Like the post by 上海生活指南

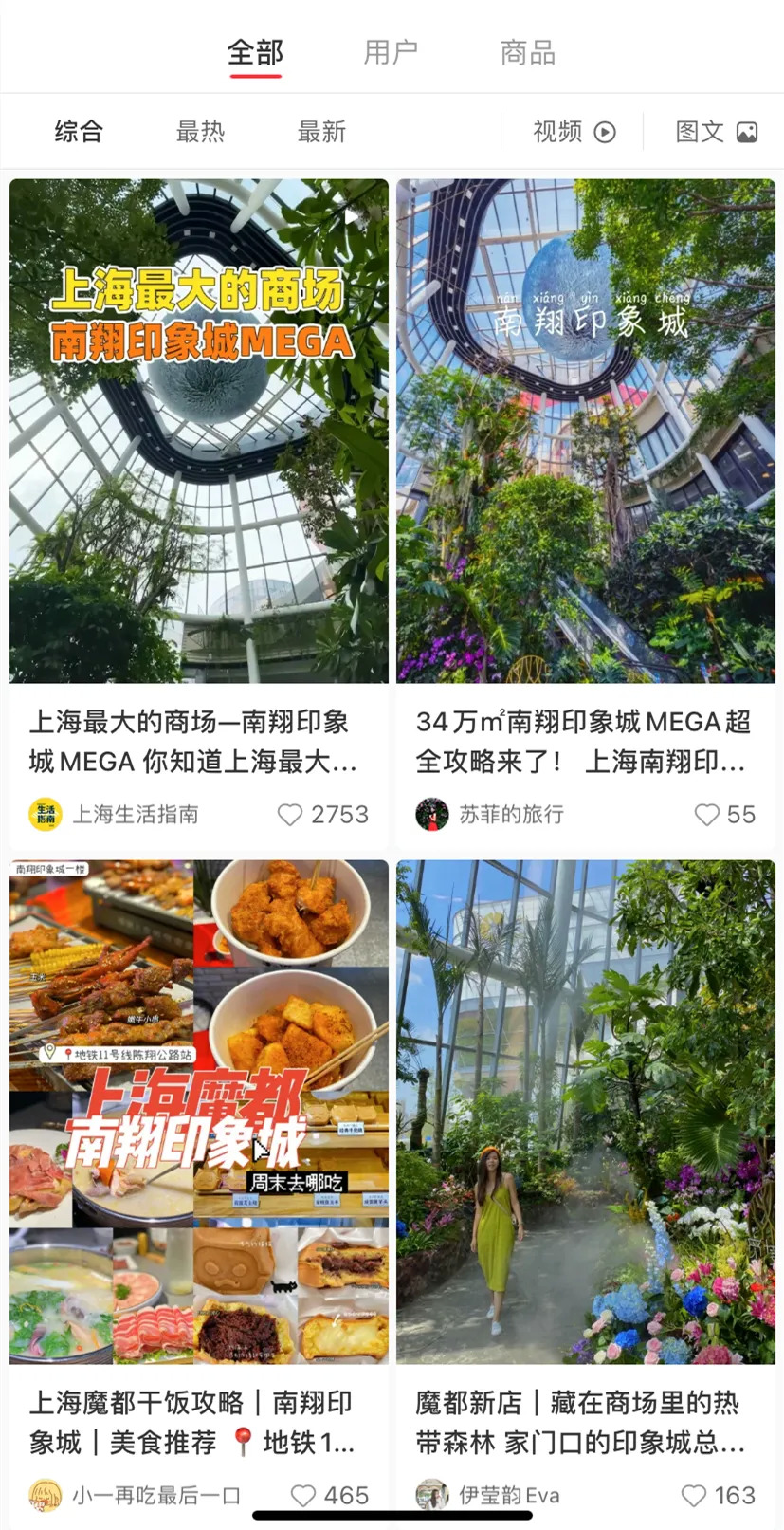(290, 815)
